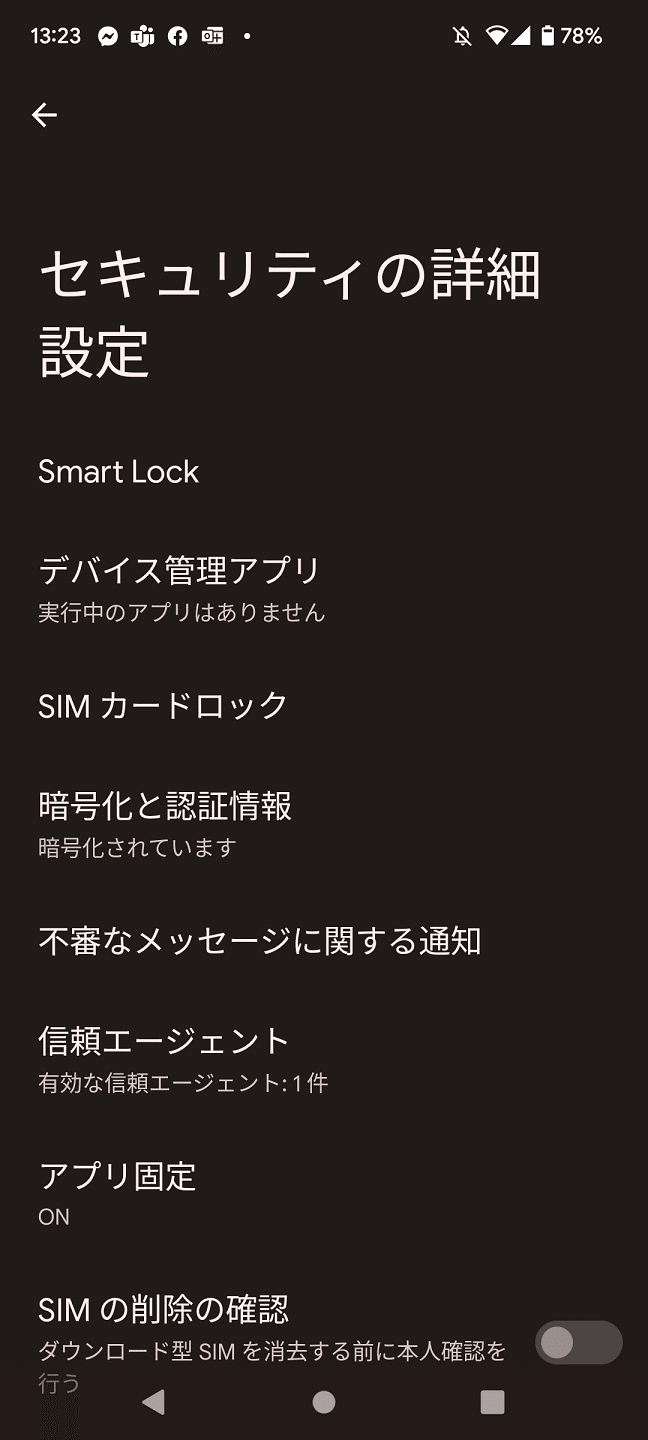Open recent apps from the navigation bar

(492, 1402)
